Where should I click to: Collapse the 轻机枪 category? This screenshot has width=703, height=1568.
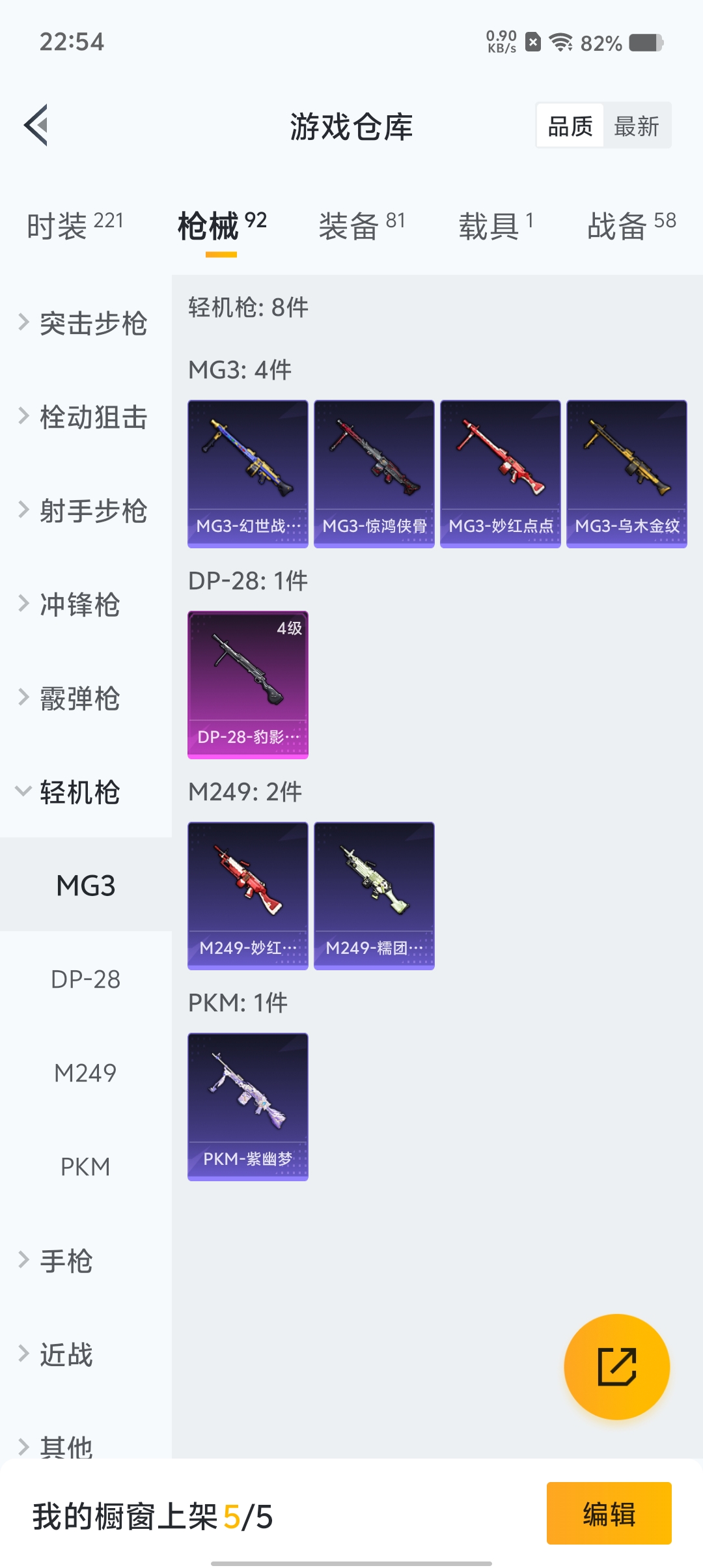click(x=78, y=792)
